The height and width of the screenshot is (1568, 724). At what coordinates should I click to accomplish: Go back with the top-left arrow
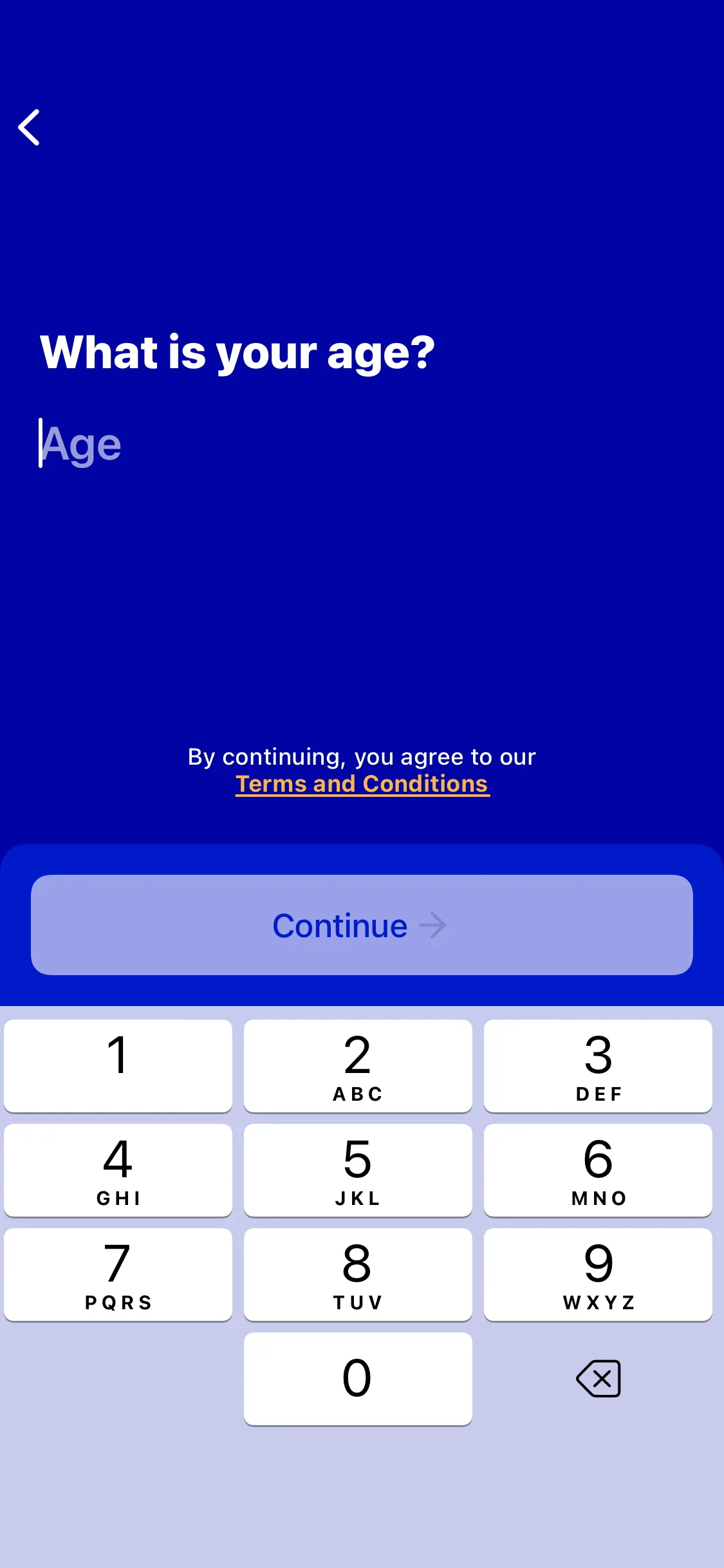coord(29,127)
